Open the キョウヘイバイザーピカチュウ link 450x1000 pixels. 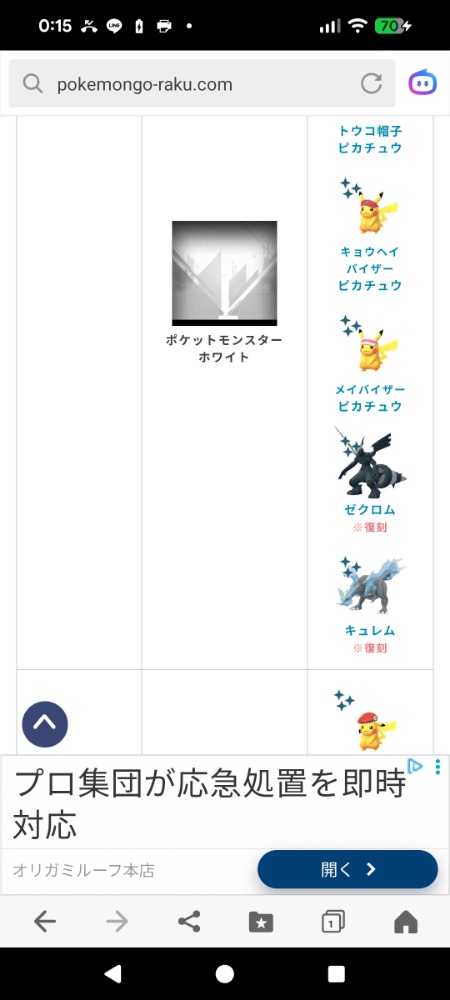pos(370,268)
